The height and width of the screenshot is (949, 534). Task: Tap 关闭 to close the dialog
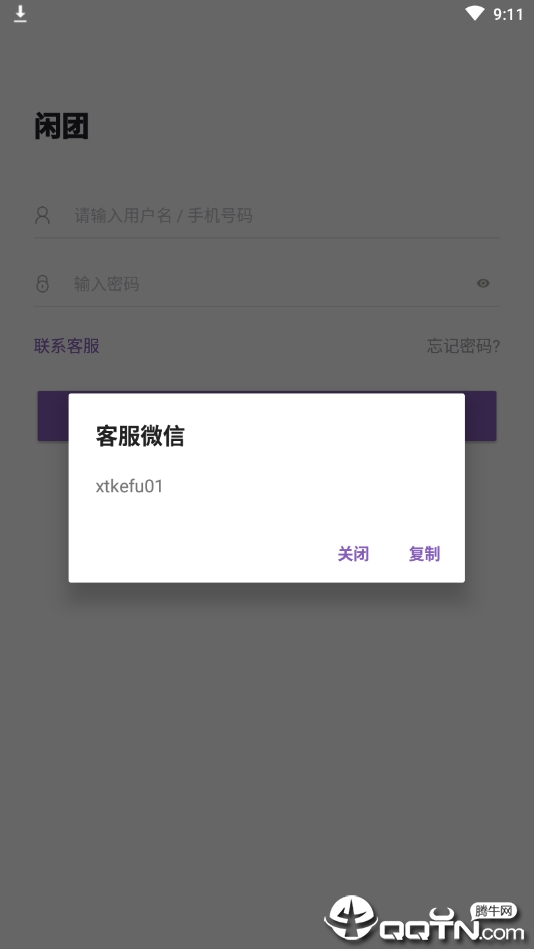tap(353, 553)
